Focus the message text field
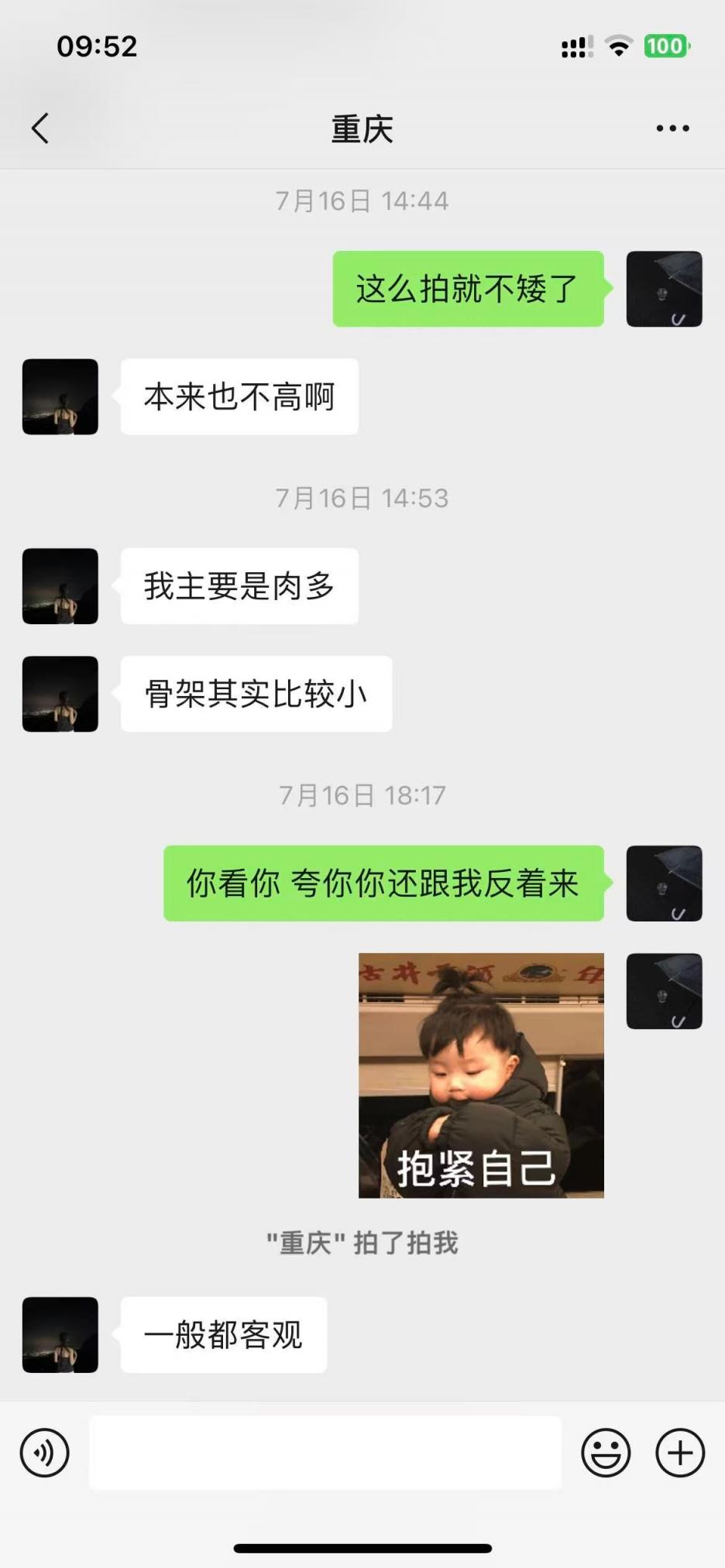The image size is (725, 1568). (325, 1453)
